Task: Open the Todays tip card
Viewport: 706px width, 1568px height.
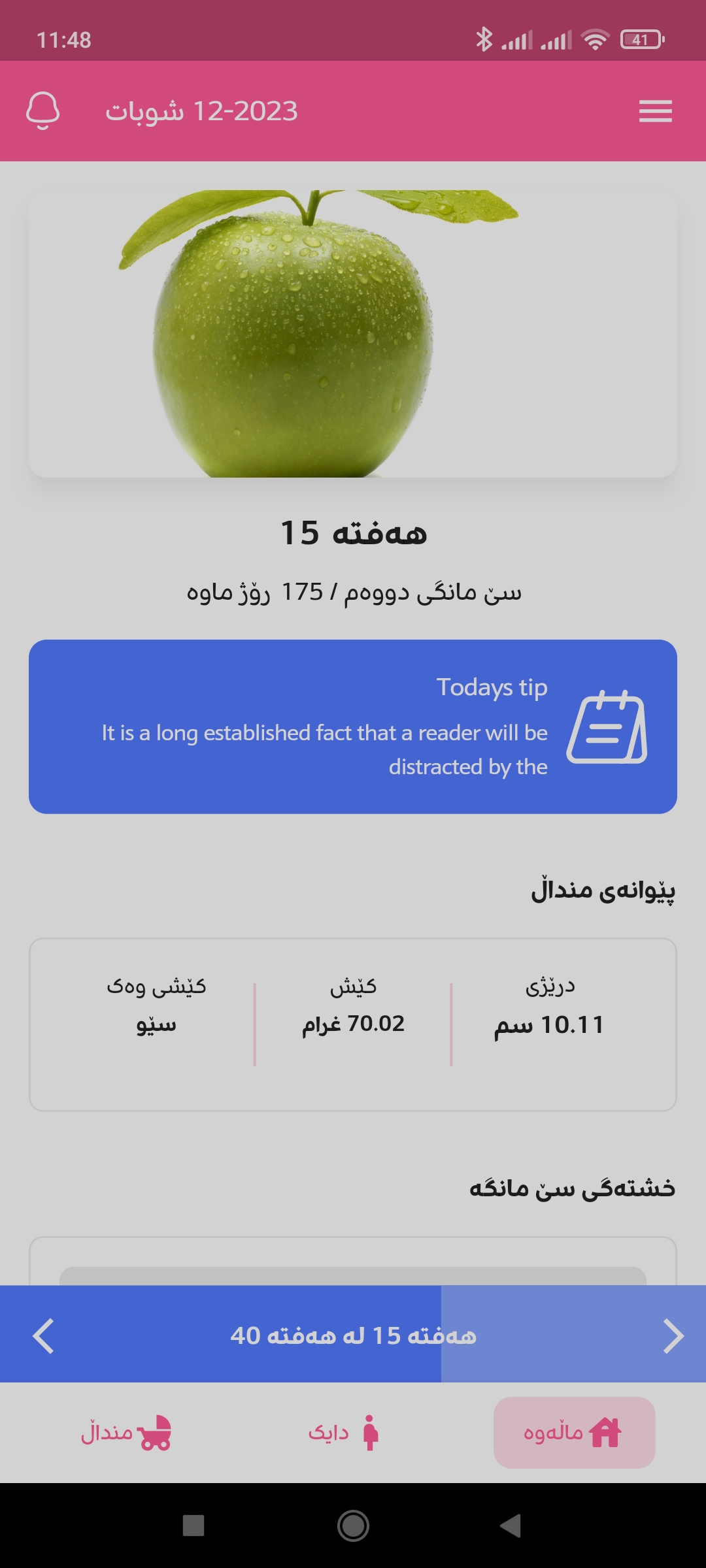Action: pos(353,727)
